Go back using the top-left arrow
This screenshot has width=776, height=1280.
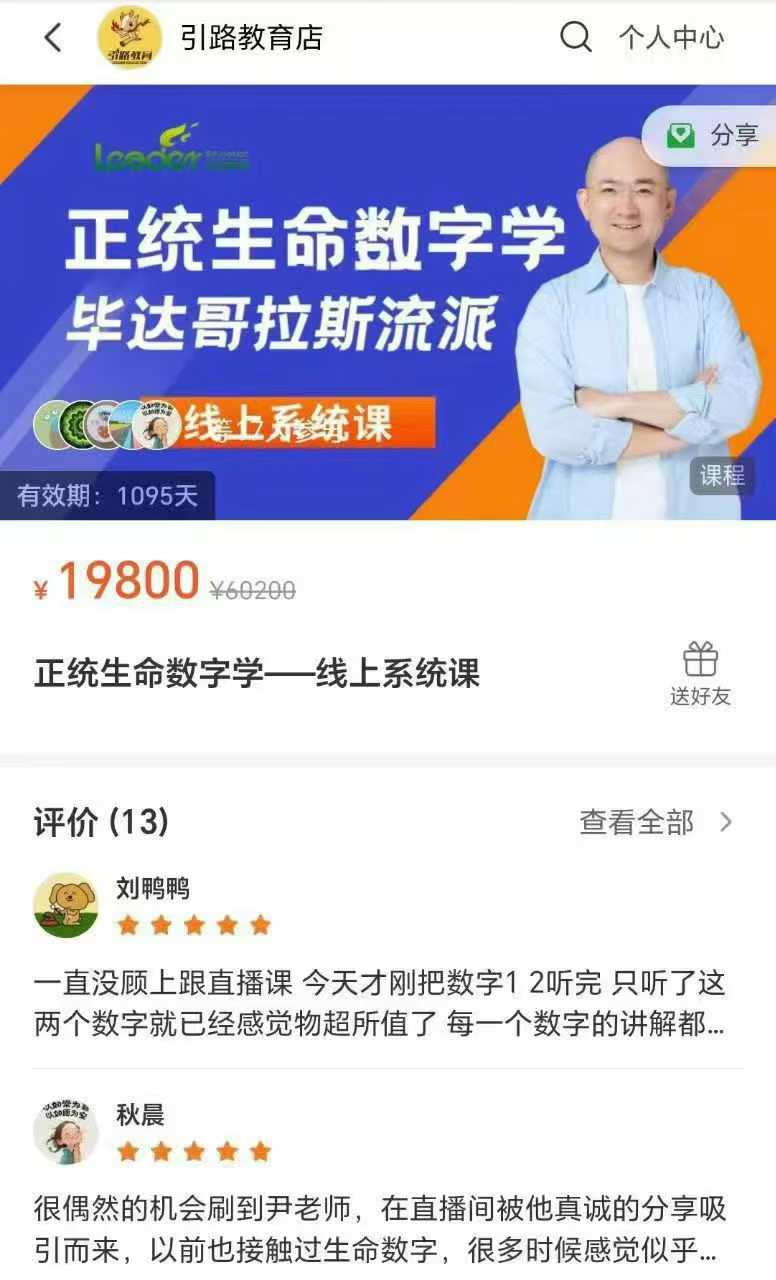point(53,38)
